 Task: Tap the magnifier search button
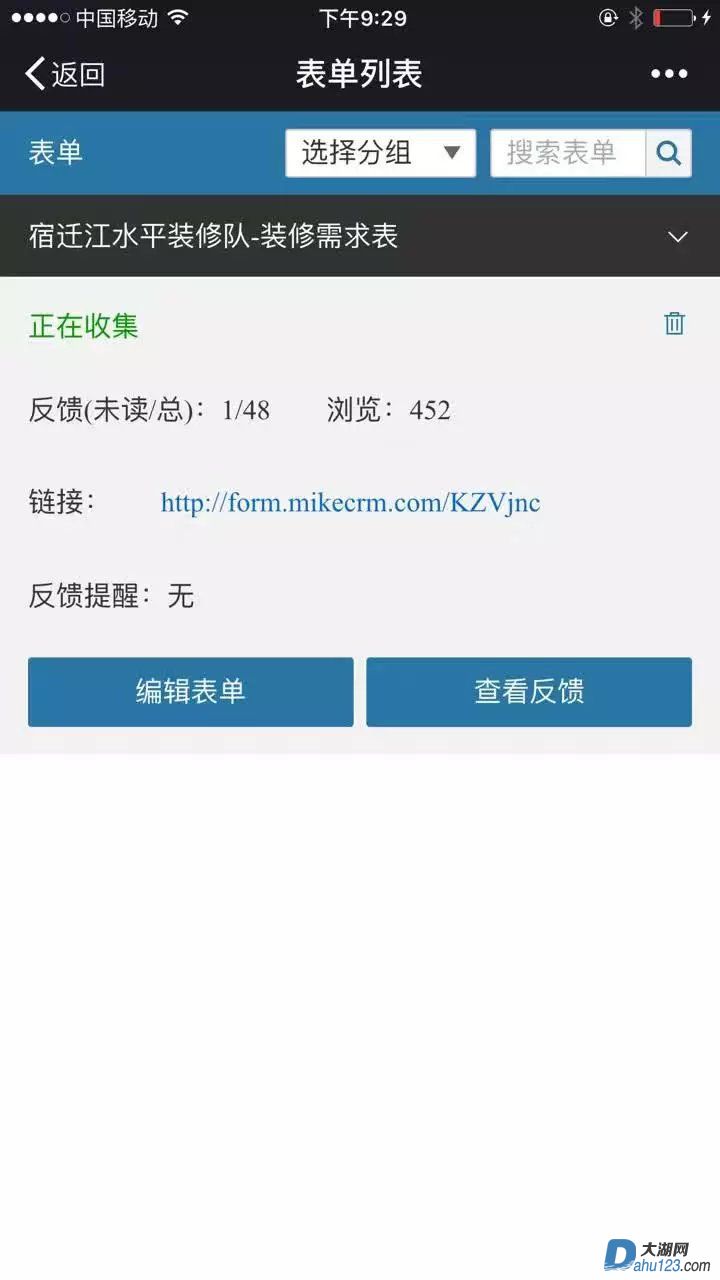(668, 153)
